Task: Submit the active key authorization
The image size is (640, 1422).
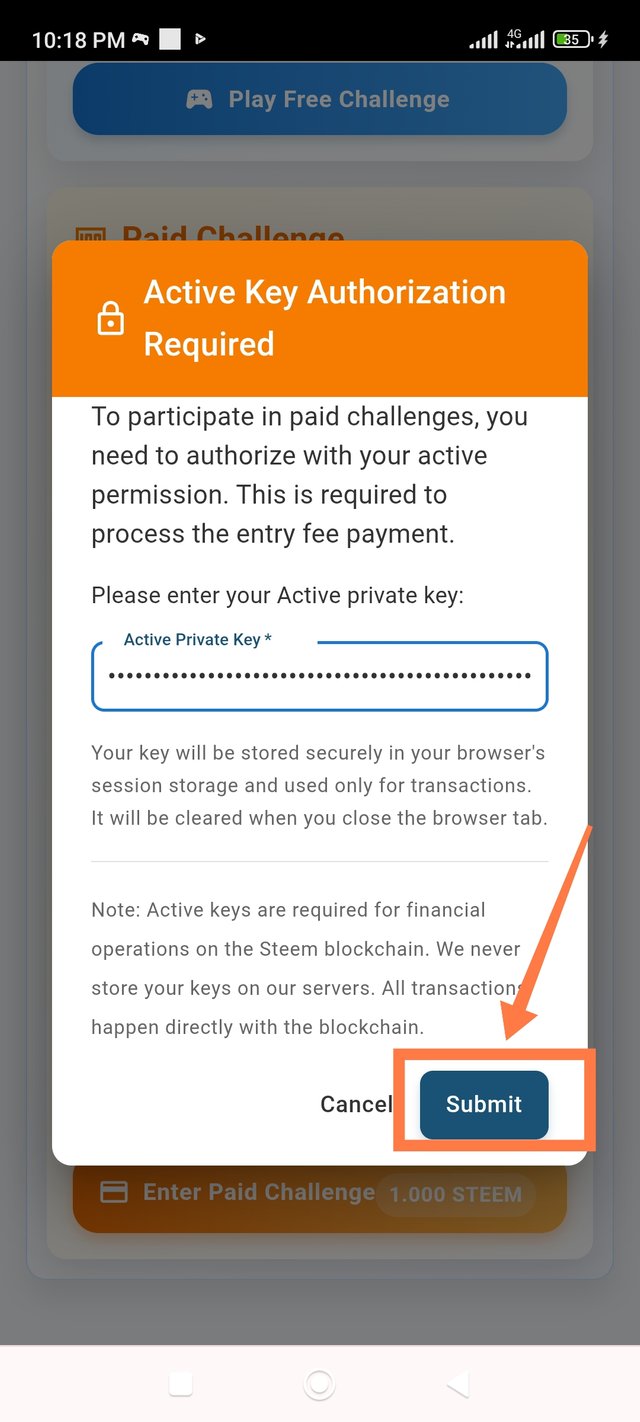Action: click(x=484, y=1104)
